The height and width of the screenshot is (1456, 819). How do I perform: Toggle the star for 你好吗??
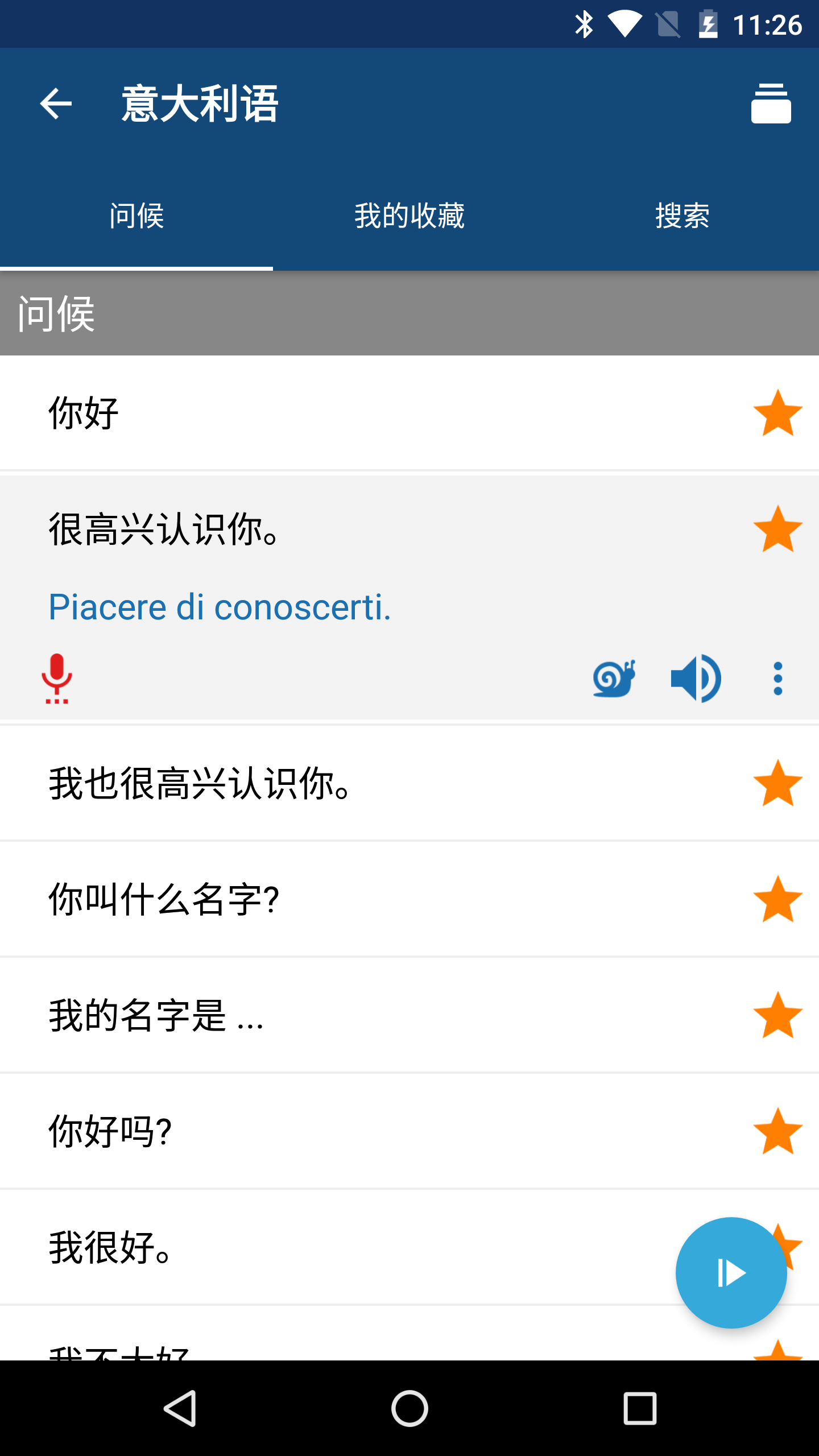coord(777,1131)
